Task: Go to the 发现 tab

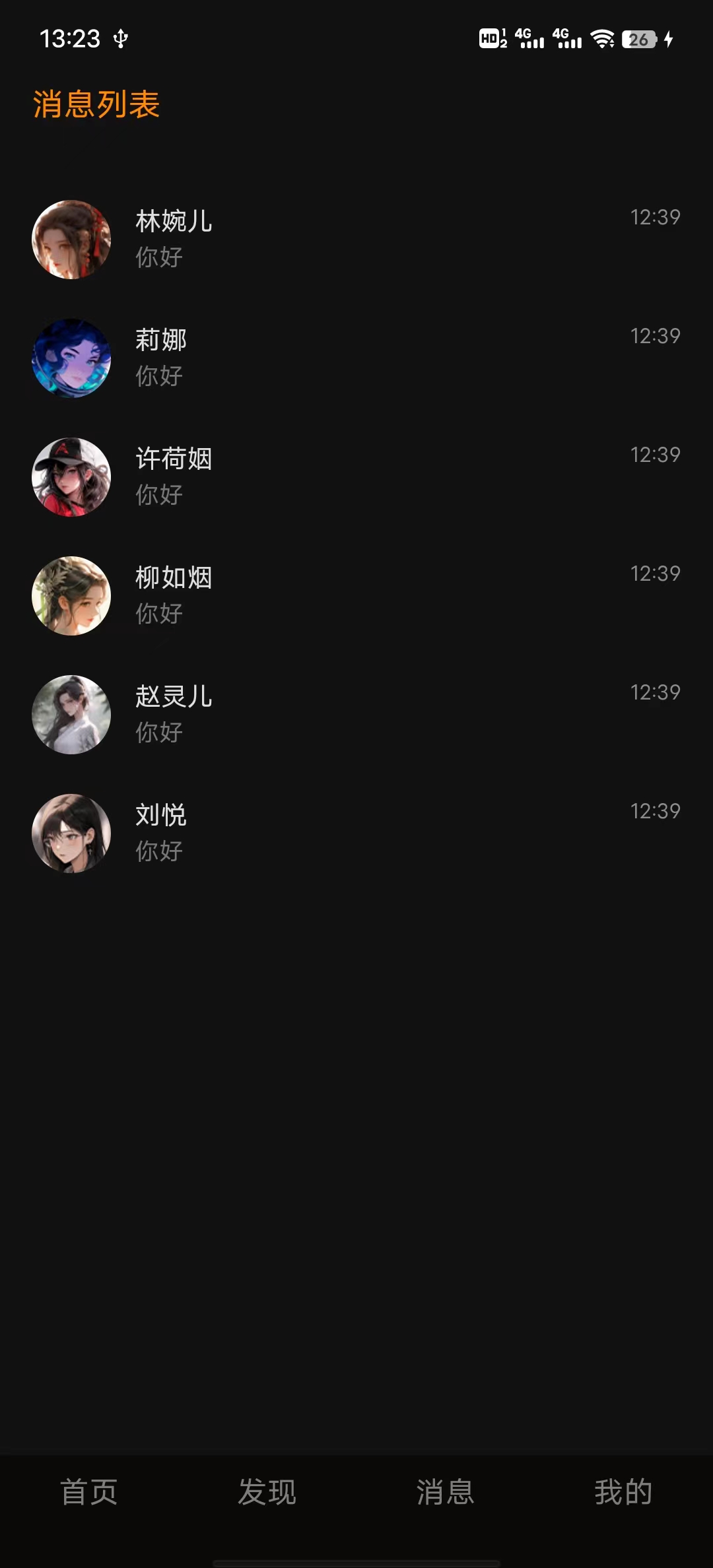Action: 267,1491
